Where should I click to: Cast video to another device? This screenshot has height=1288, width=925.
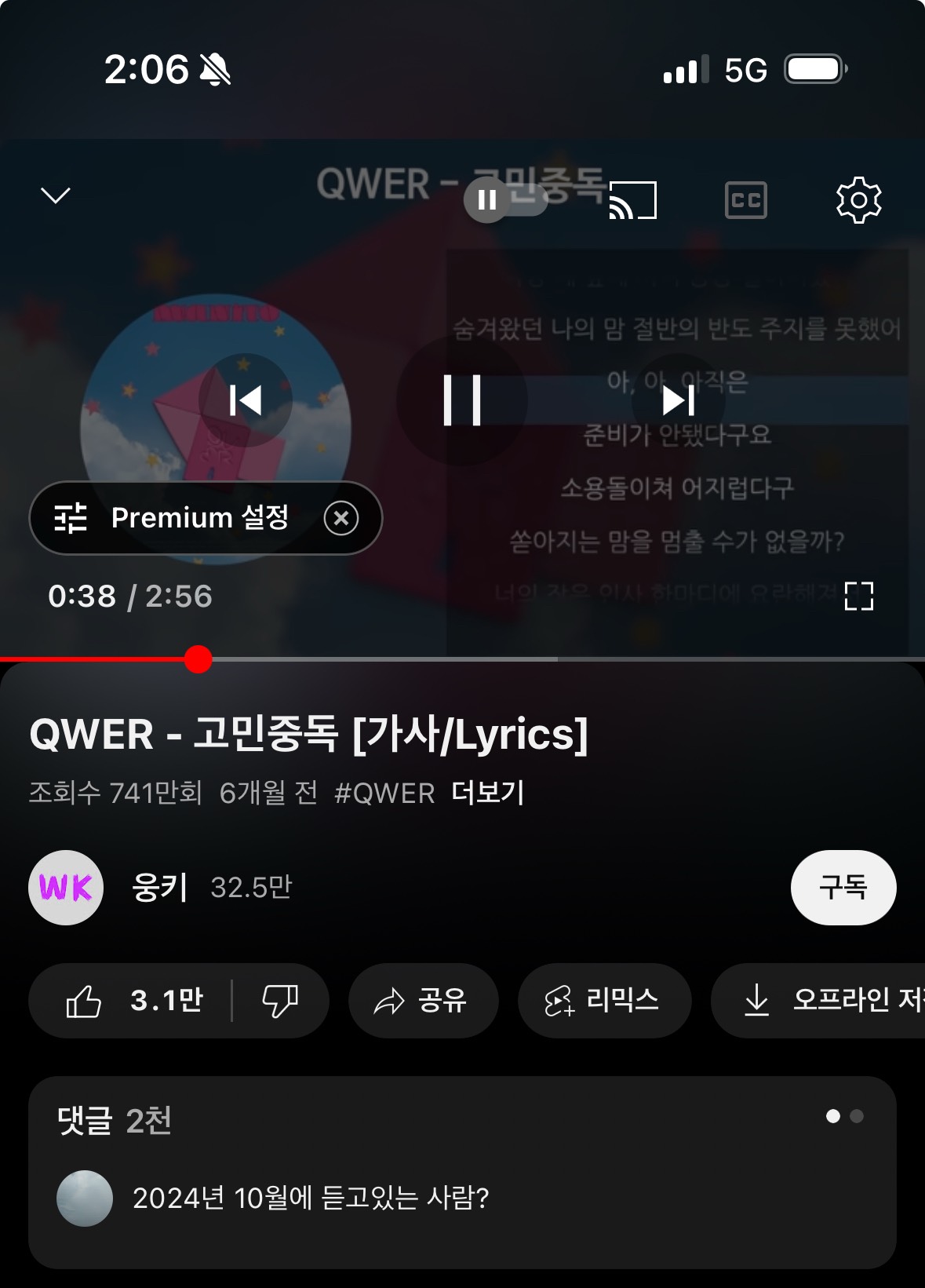point(632,200)
